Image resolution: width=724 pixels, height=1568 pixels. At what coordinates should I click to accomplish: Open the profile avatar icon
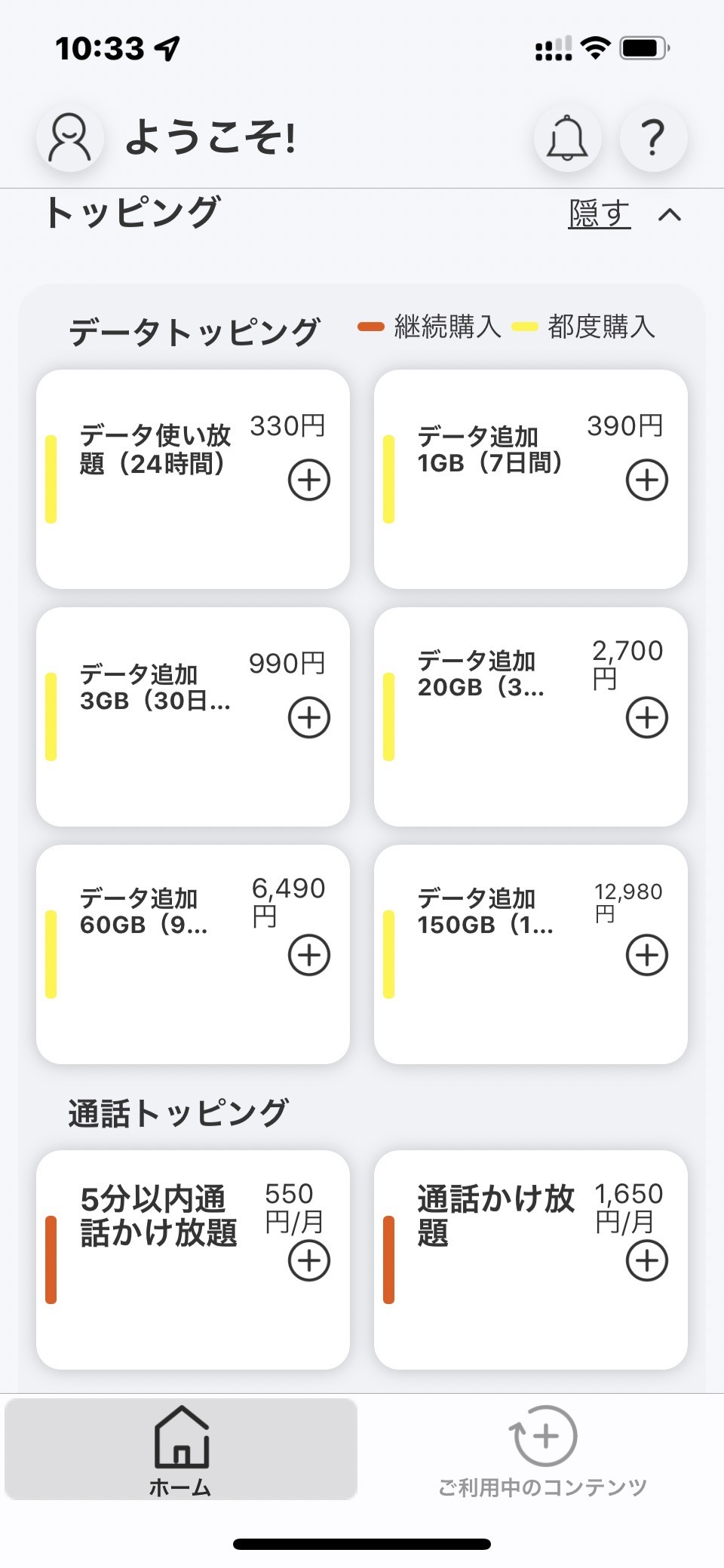pyautogui.click(x=70, y=138)
